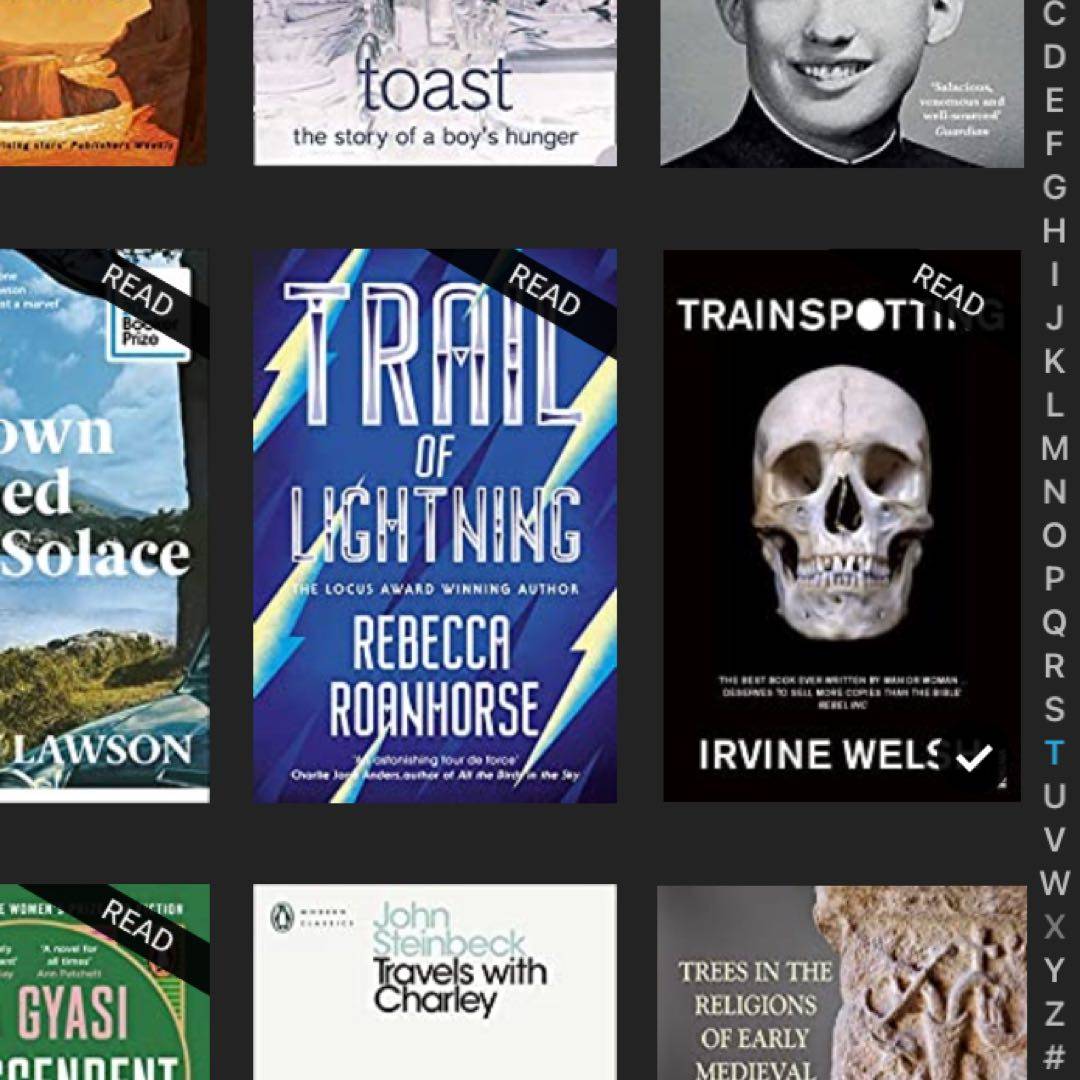Jump to the # section in index
Viewport: 1080px width, 1080px height.
click(x=1054, y=1056)
